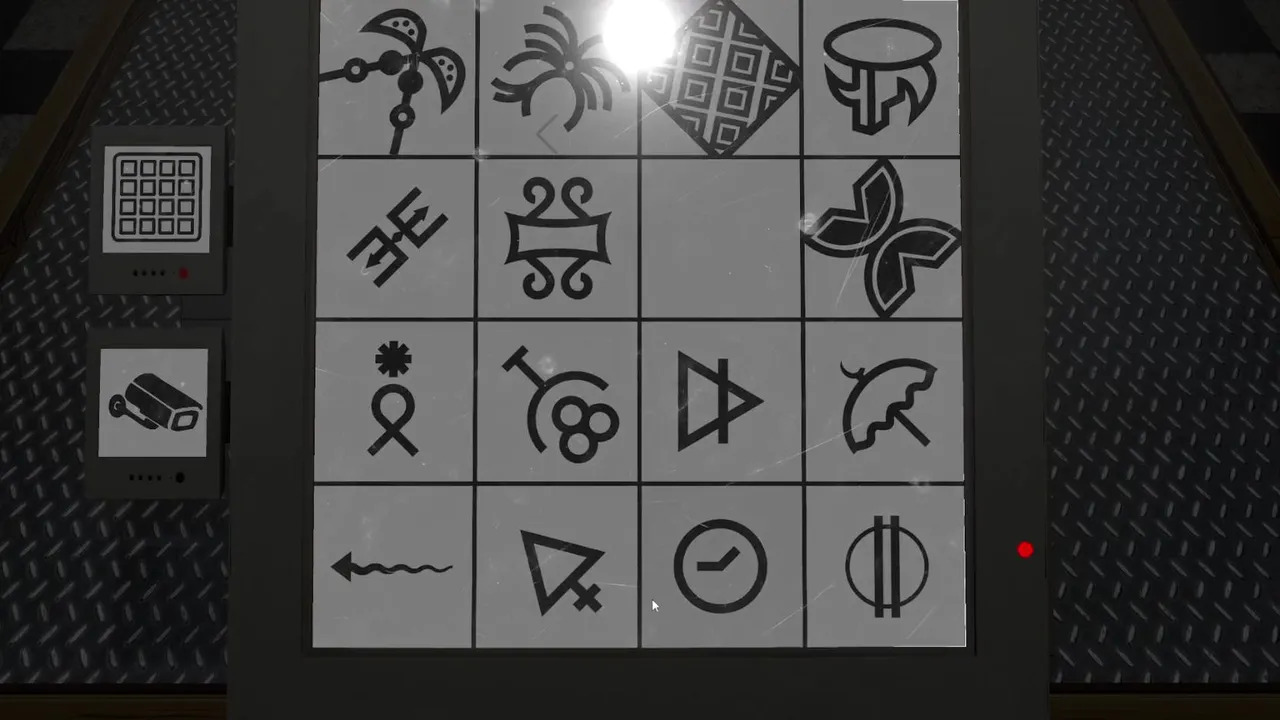Choose the clock-like circle symbol tile

(721, 566)
